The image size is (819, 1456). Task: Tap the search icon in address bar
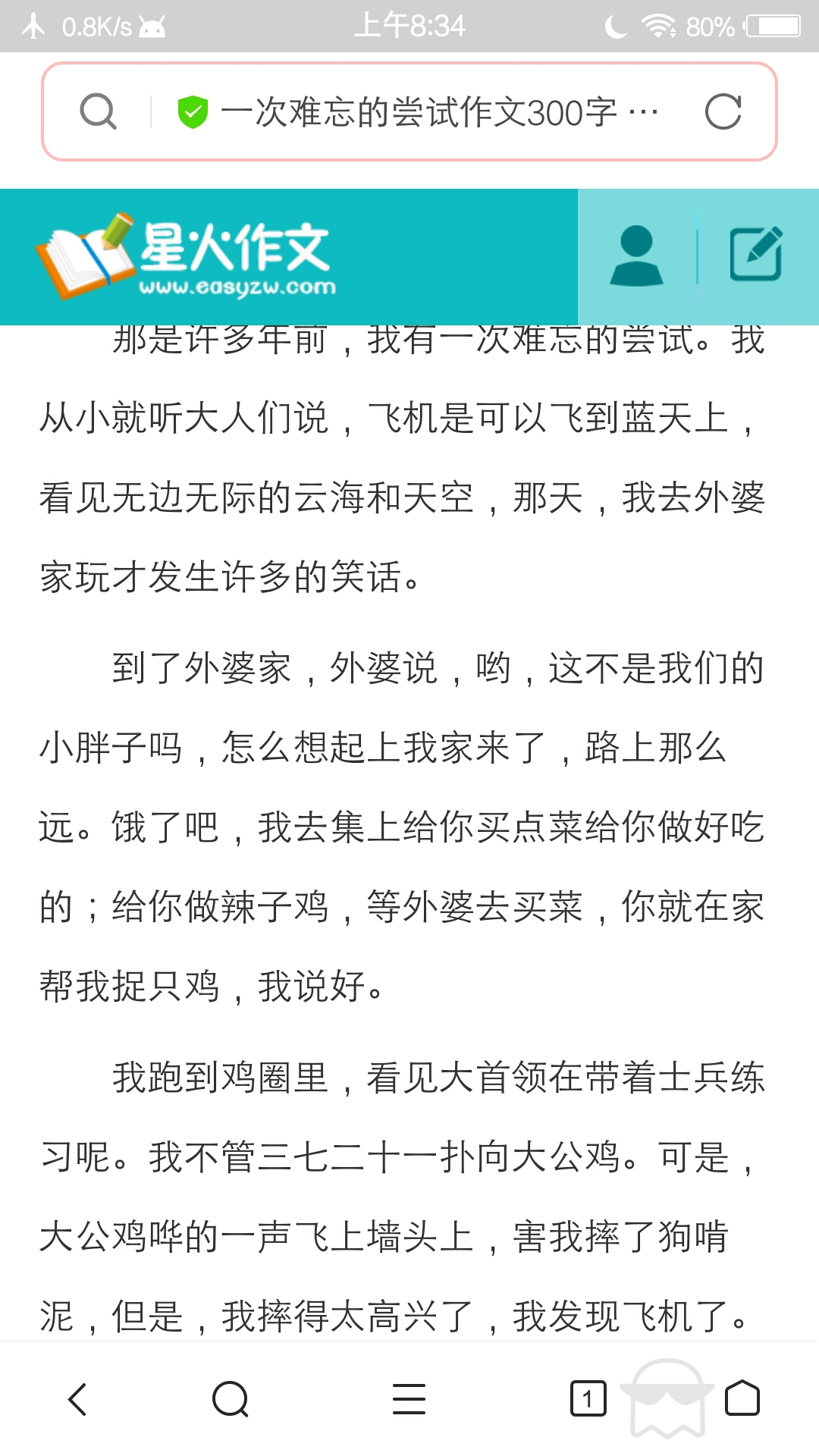click(x=99, y=112)
